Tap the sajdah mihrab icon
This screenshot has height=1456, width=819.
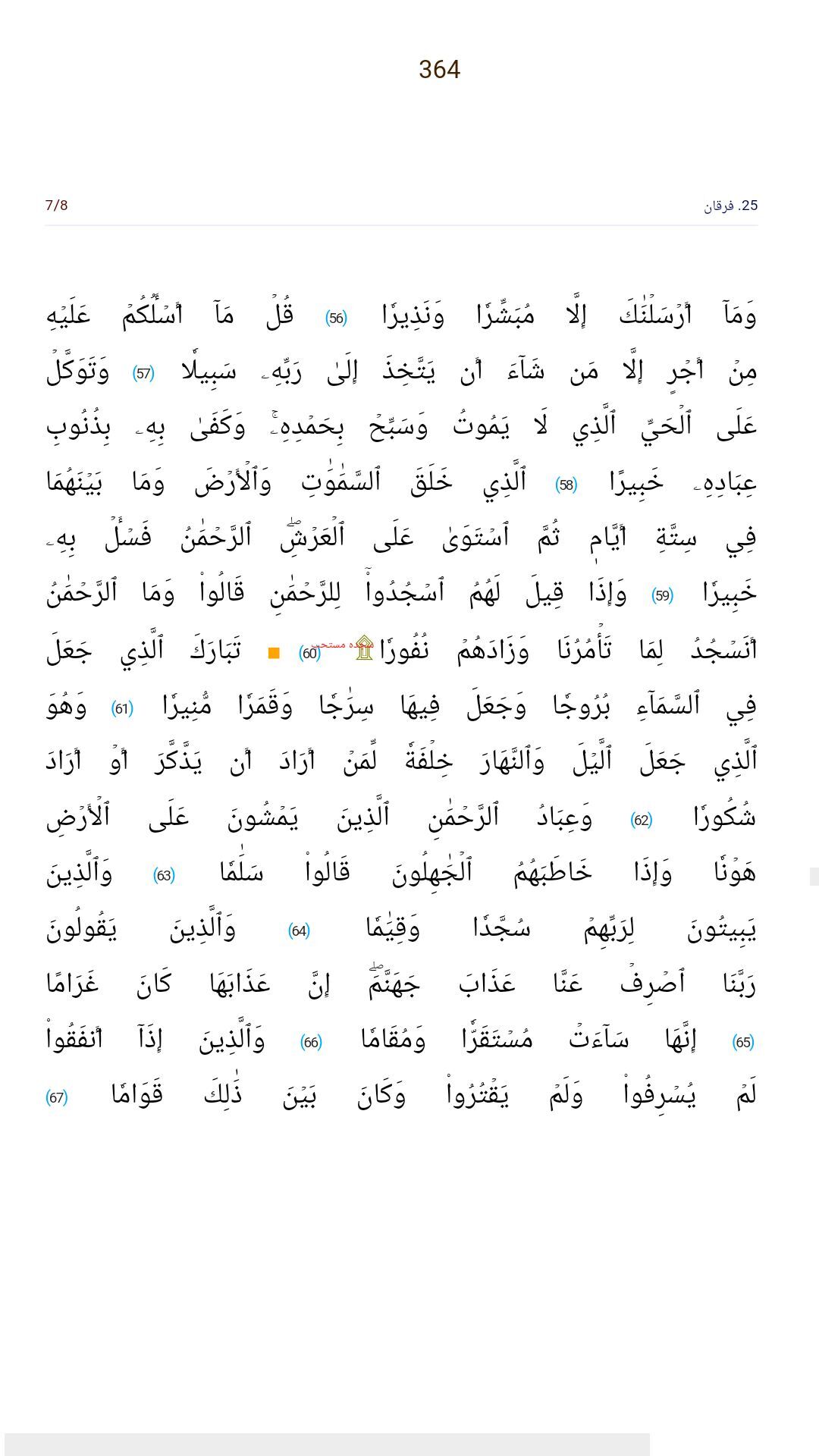pyautogui.click(x=365, y=648)
